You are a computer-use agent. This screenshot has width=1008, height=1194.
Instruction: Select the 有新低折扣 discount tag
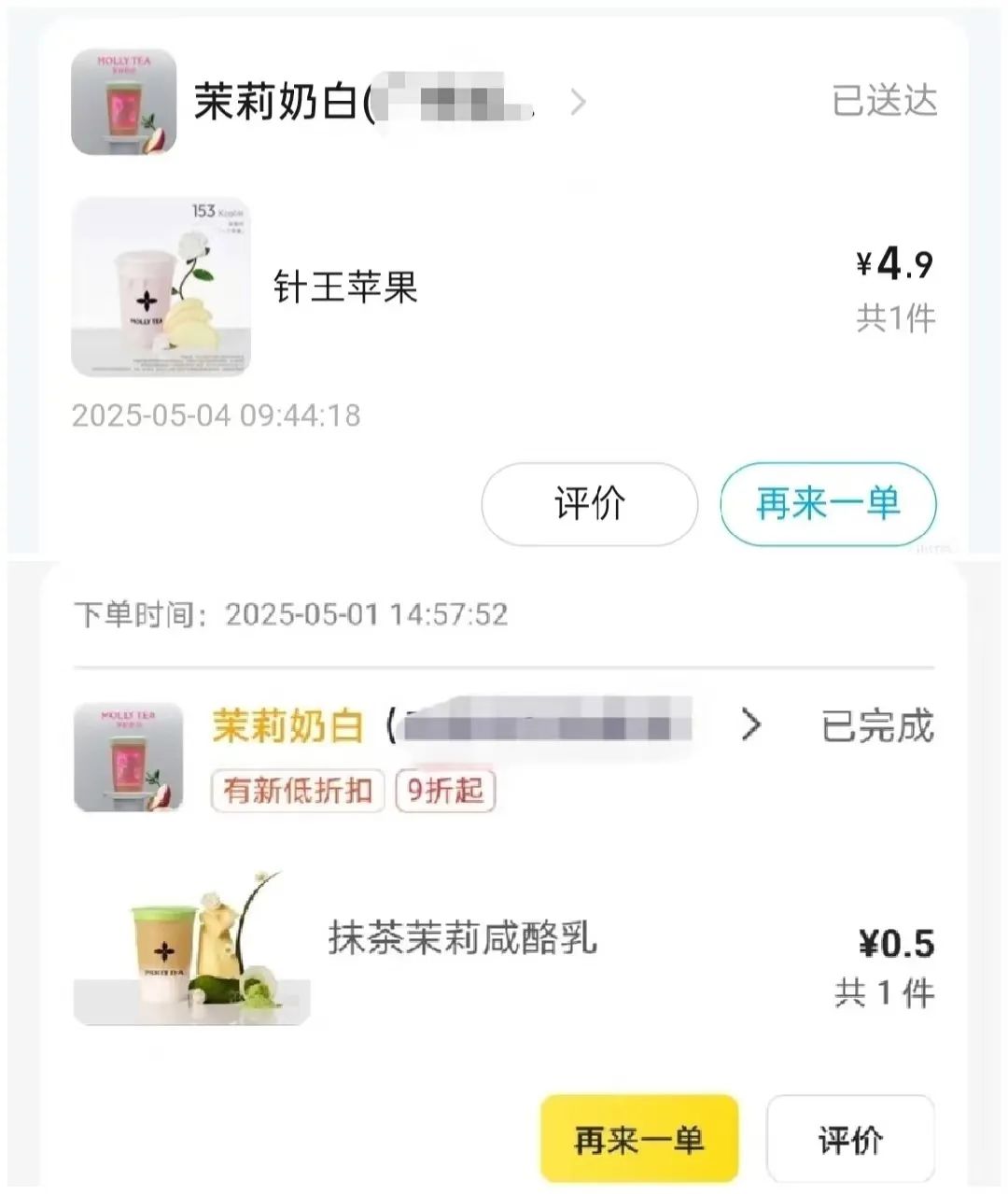coord(296,791)
